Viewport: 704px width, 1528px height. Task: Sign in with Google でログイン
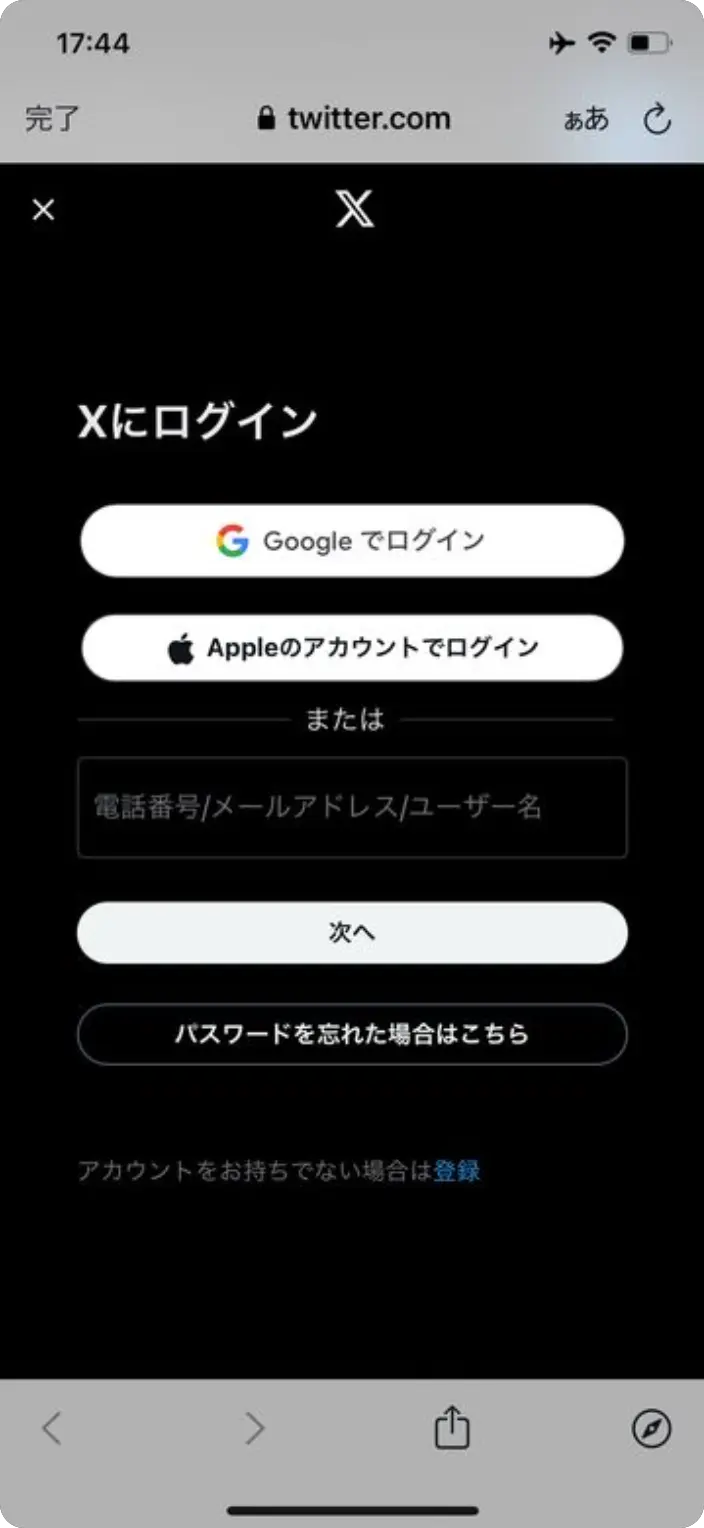click(x=352, y=541)
